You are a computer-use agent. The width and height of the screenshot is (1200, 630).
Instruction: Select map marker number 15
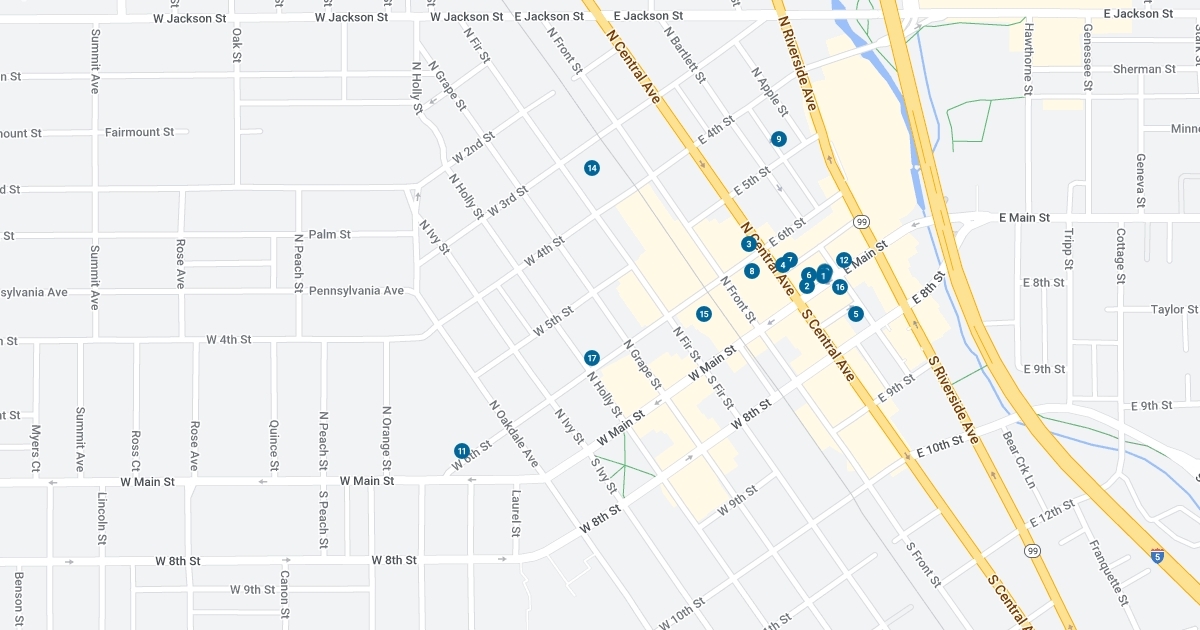(704, 314)
